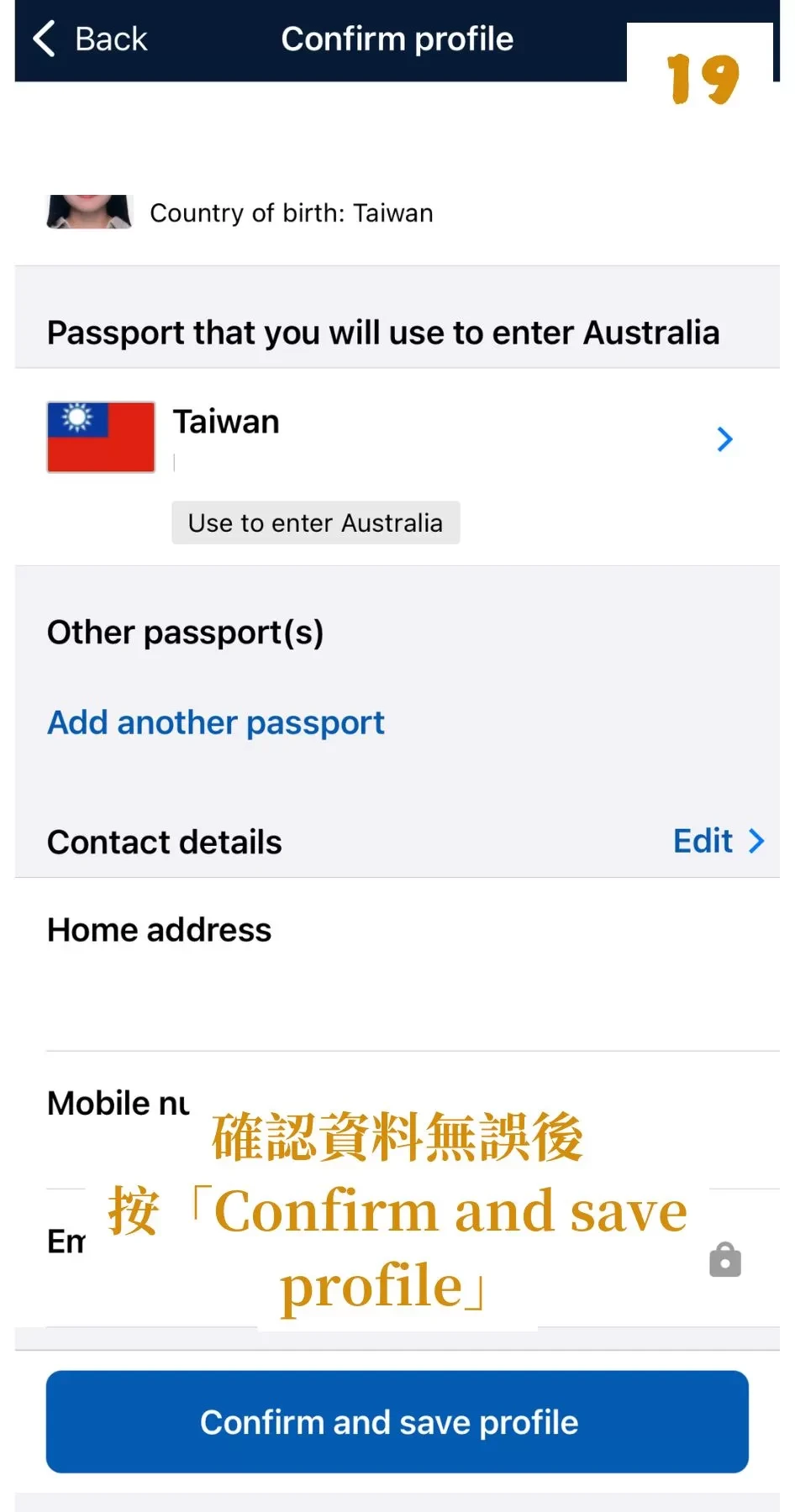Add another passport
Viewport: 795px width, 1512px height.
click(215, 722)
